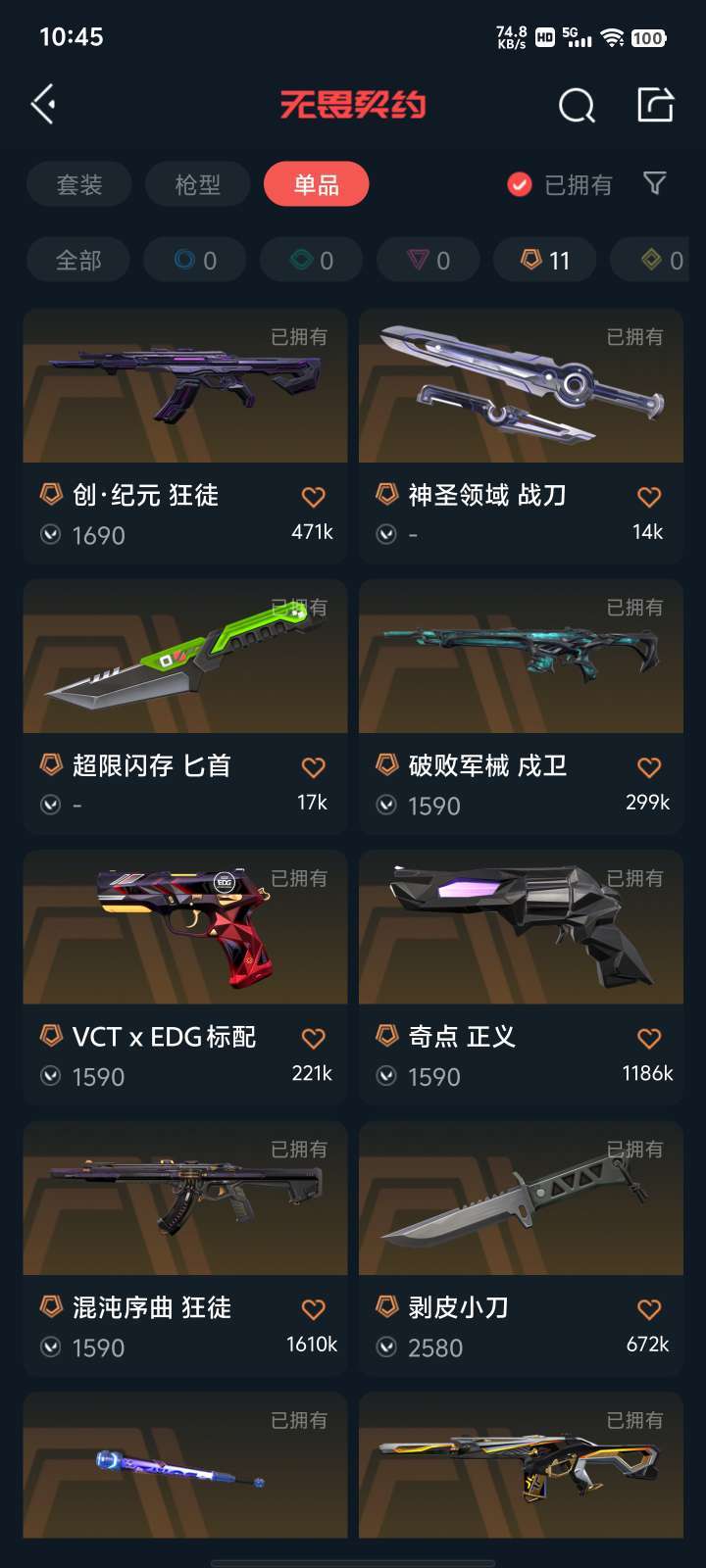Switch to the 枪型 tab
706x1568 pixels.
point(197,184)
